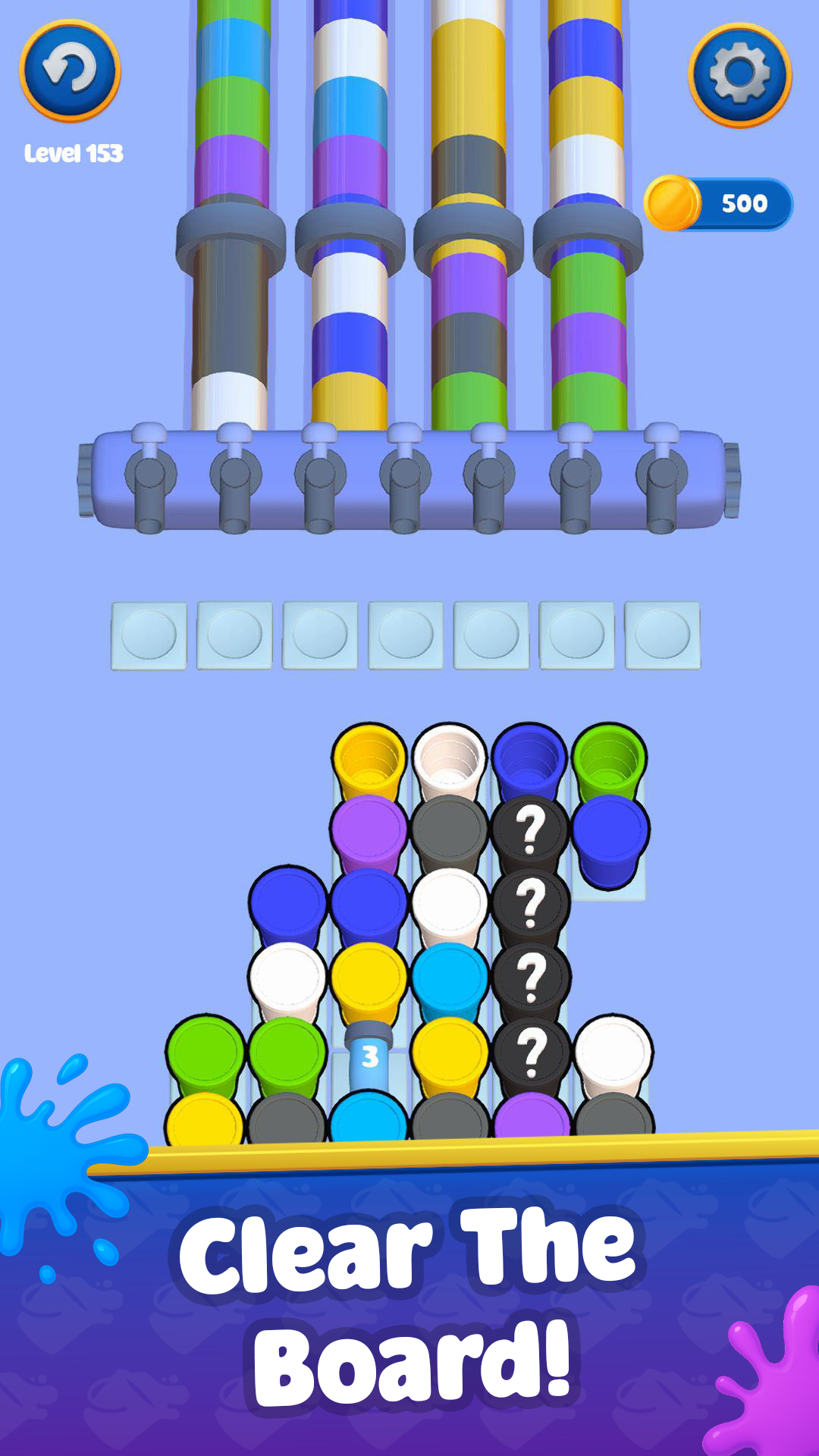The width and height of the screenshot is (819, 1456).
Task: Tap the Level 153 label
Action: (x=74, y=152)
